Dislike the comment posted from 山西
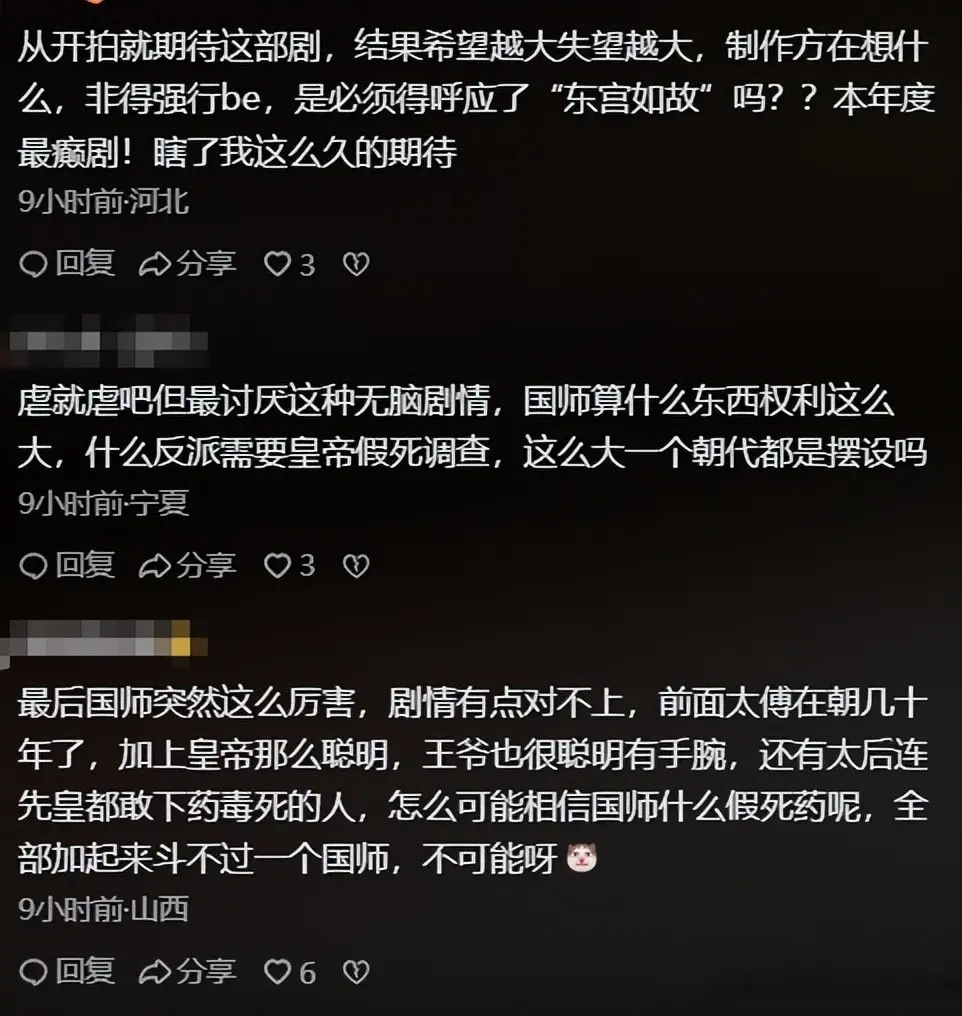This screenshot has width=962, height=1016. [356, 971]
